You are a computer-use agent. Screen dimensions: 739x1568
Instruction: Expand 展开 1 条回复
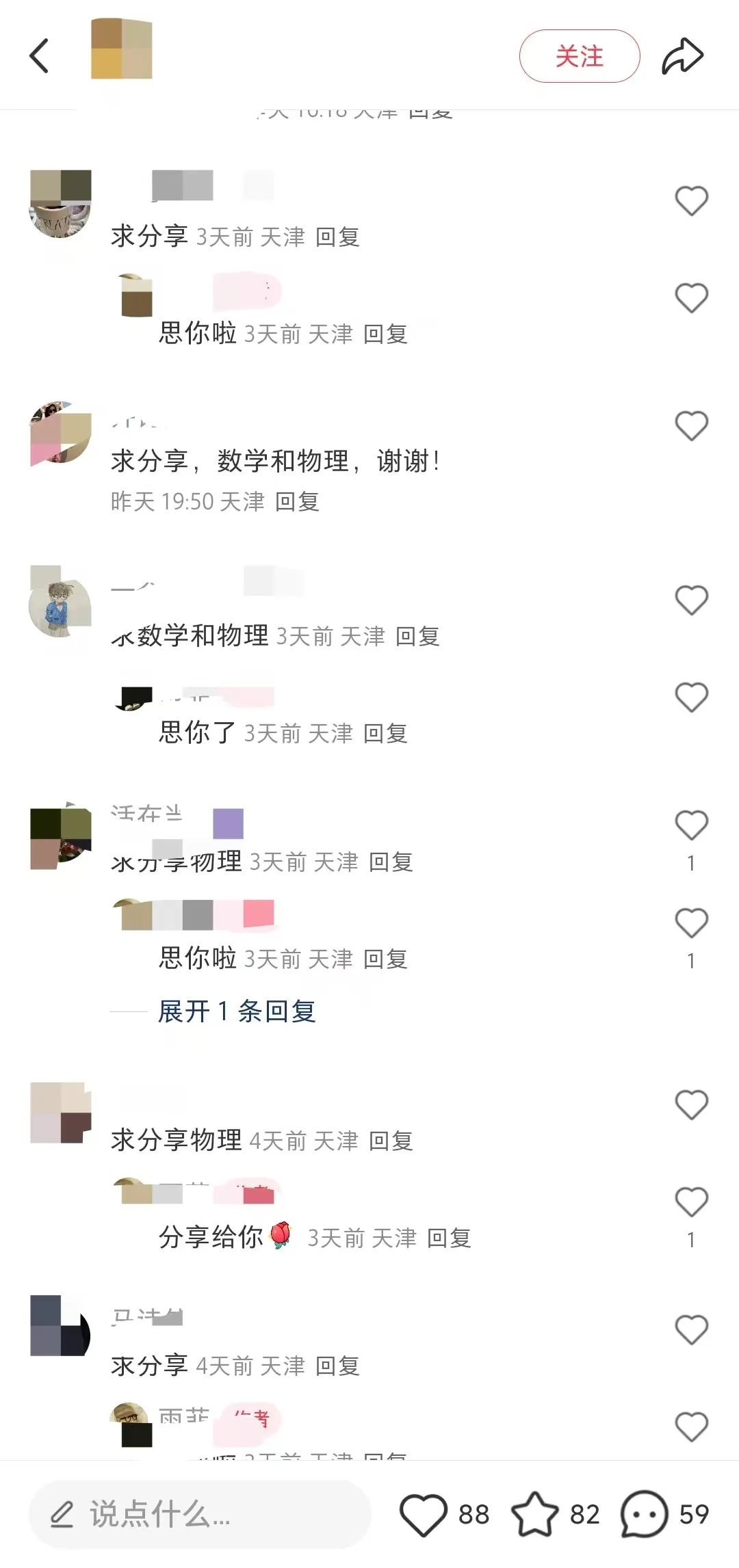coord(237,1011)
